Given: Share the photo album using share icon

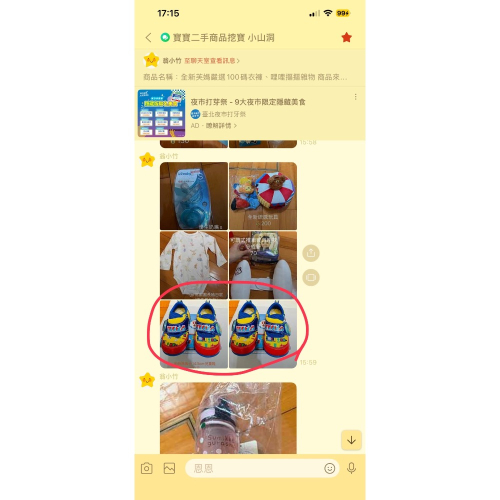Looking at the screenshot, I should tap(311, 253).
